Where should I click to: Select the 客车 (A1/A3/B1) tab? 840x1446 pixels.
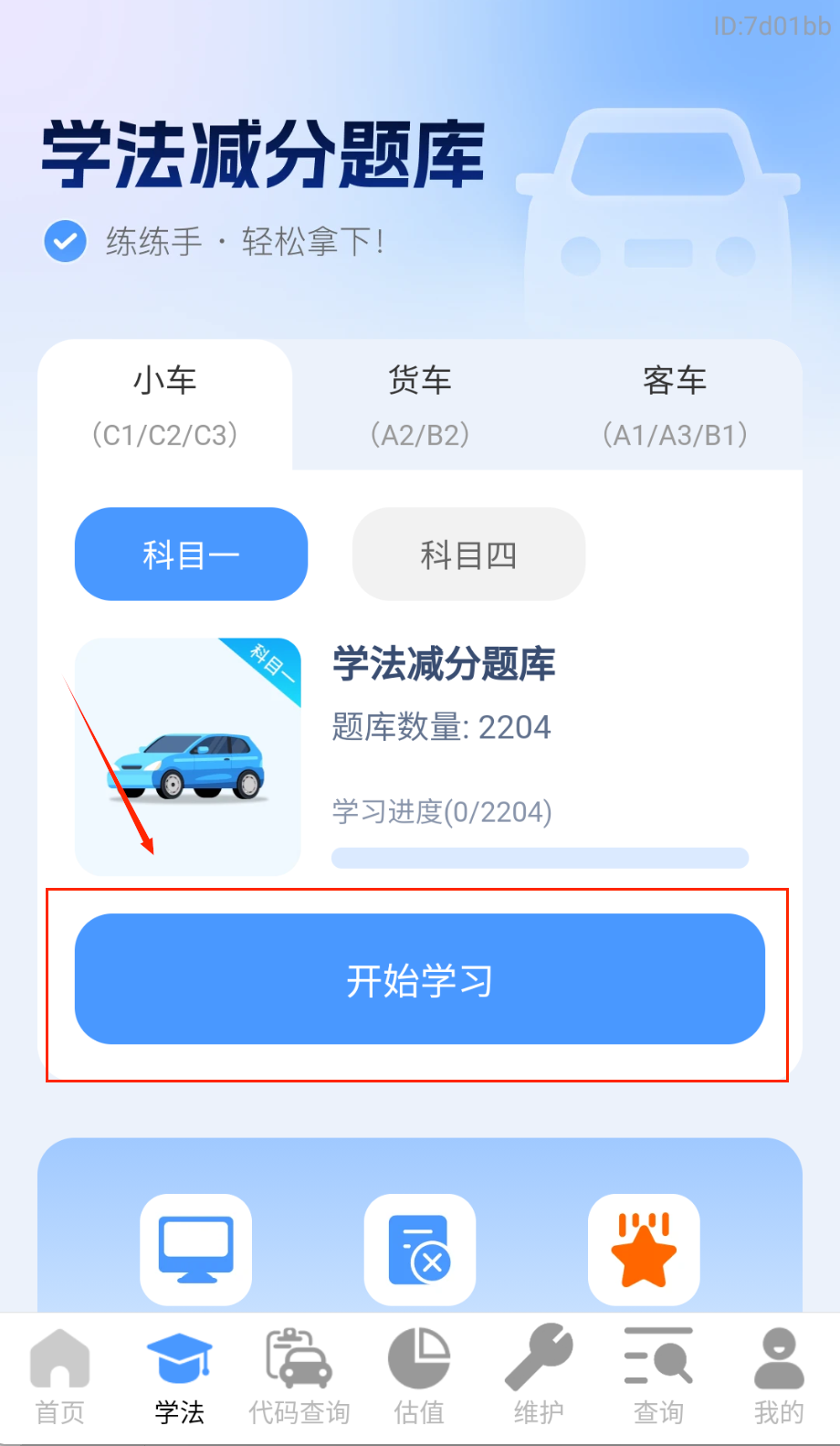coord(675,406)
